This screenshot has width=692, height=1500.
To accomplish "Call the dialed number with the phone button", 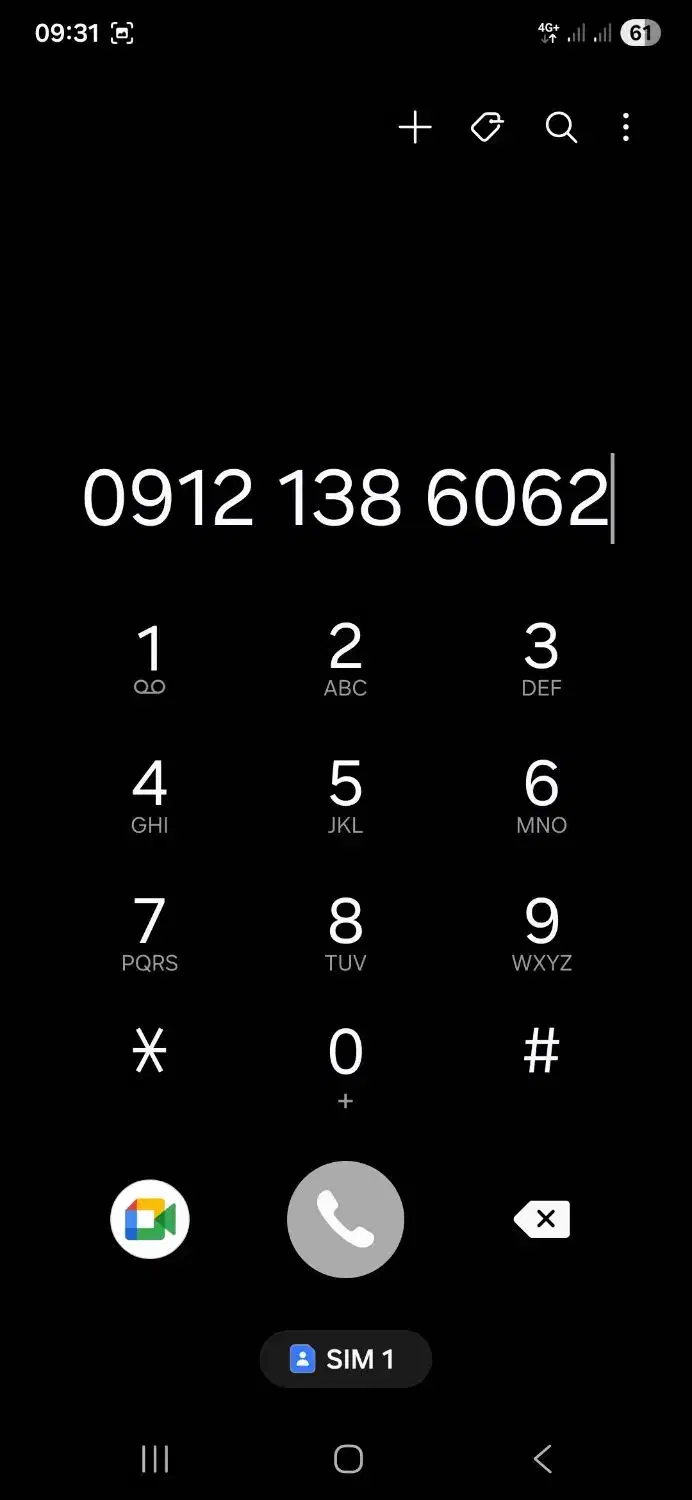I will click(345, 1219).
